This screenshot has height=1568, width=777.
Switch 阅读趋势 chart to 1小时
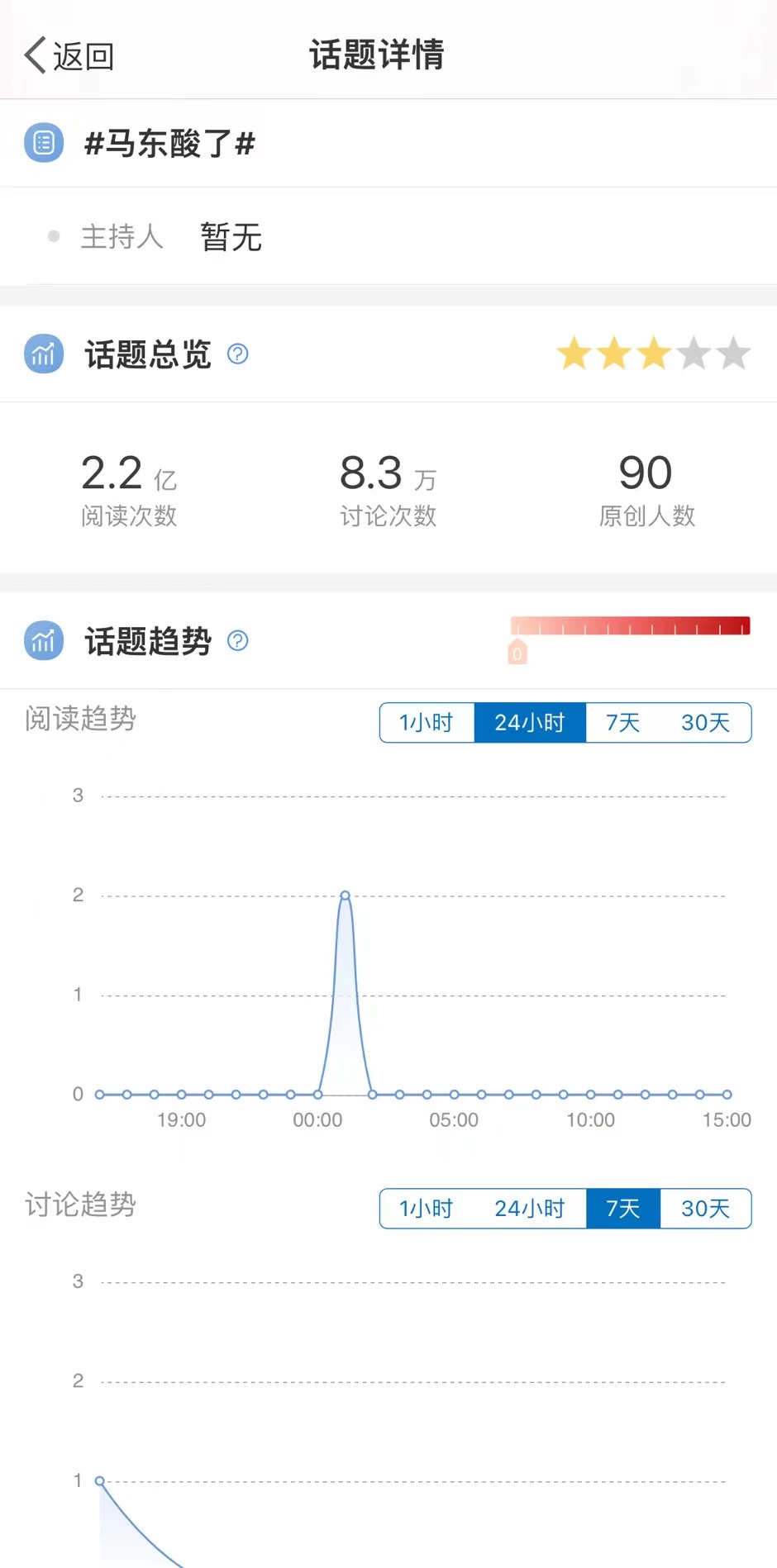[427, 723]
